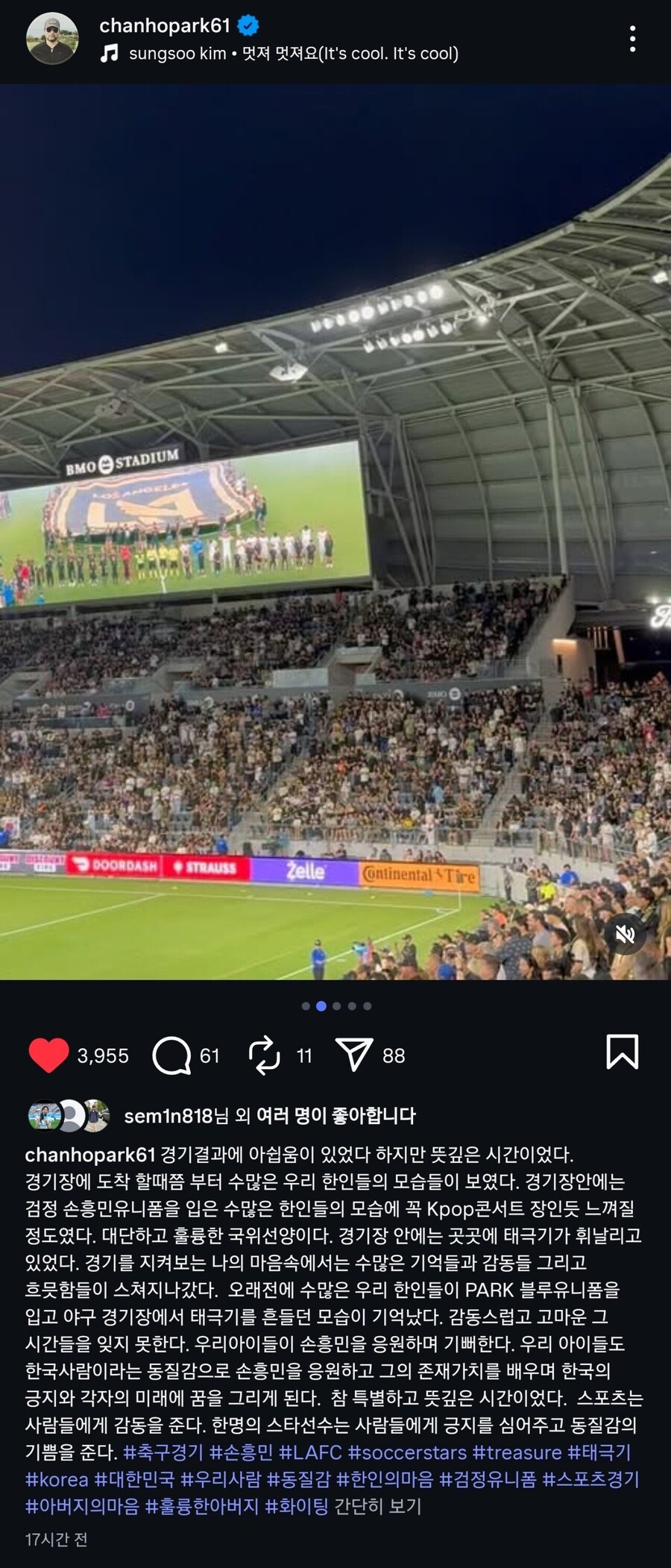Open the #손흥민 hashtag
The height and width of the screenshot is (1568, 671).
pos(240,1453)
